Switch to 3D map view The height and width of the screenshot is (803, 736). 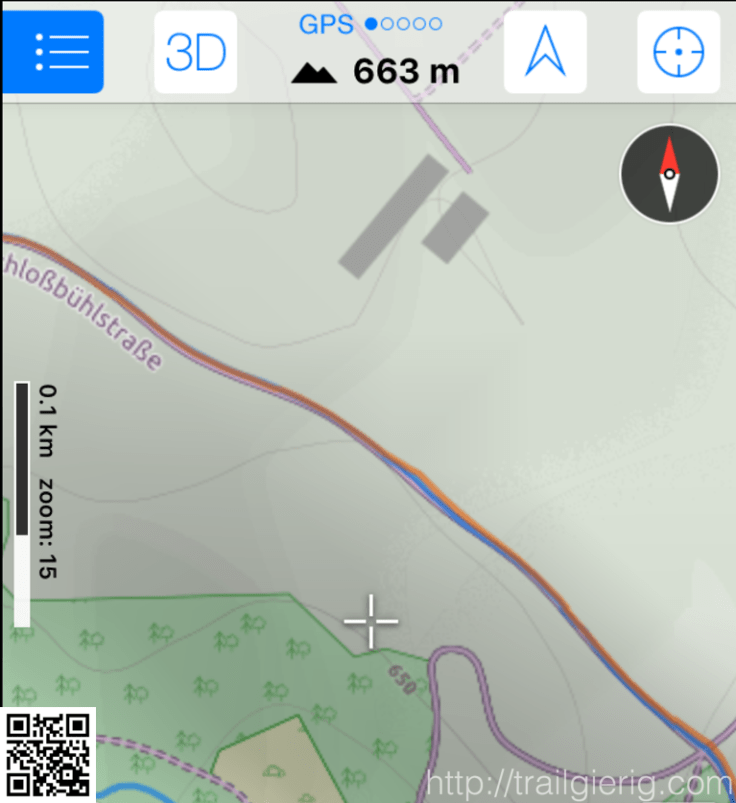pos(196,52)
